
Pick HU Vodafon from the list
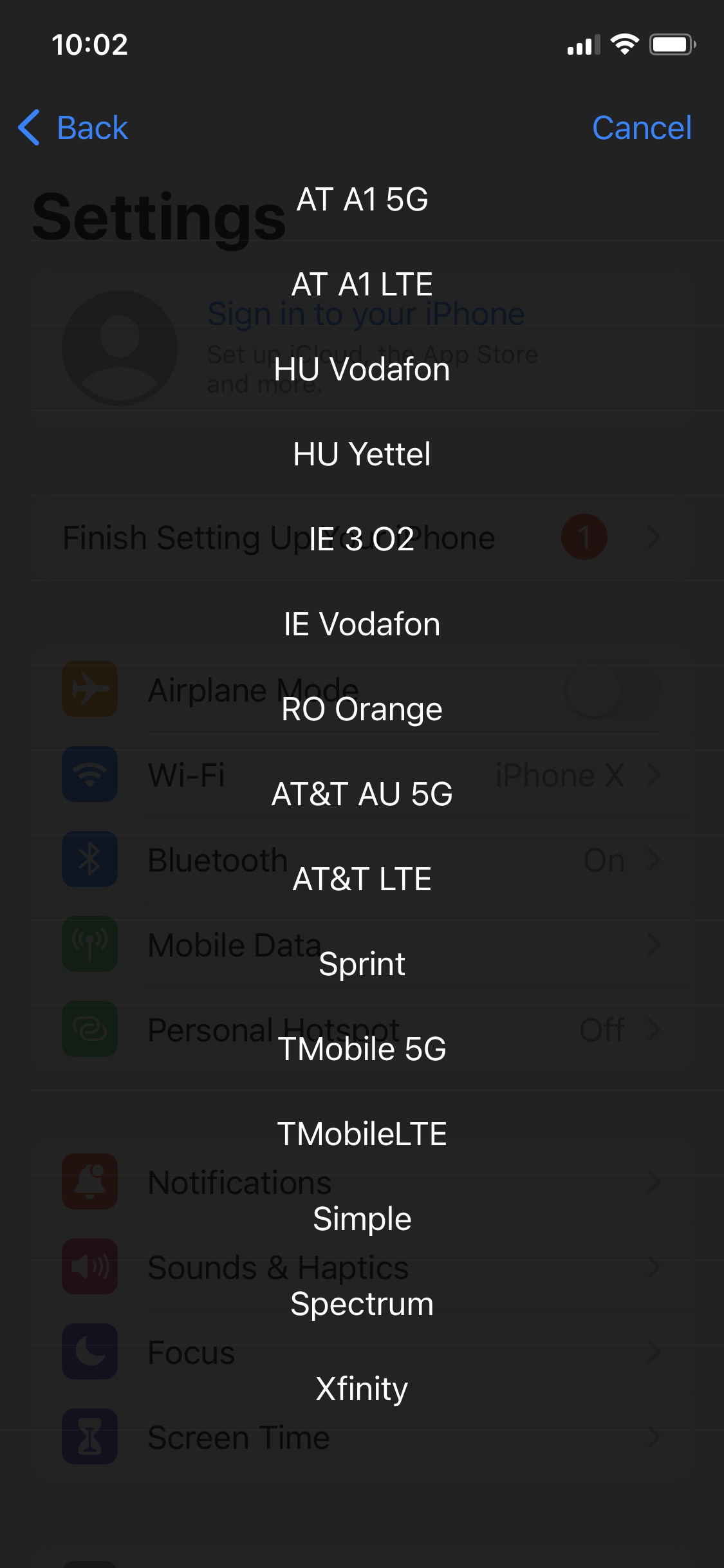click(x=362, y=369)
